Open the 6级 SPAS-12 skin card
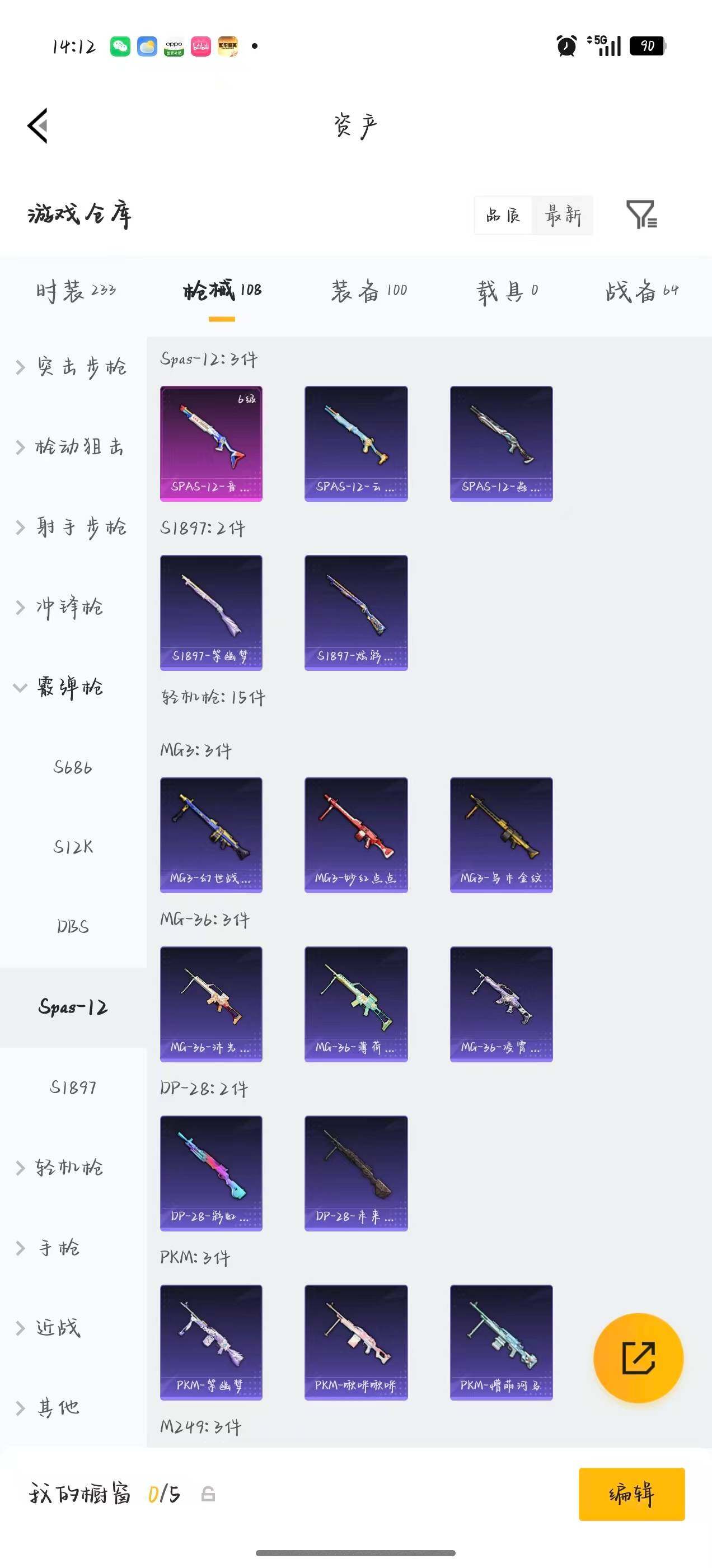The width and height of the screenshot is (712, 1568). click(x=211, y=444)
